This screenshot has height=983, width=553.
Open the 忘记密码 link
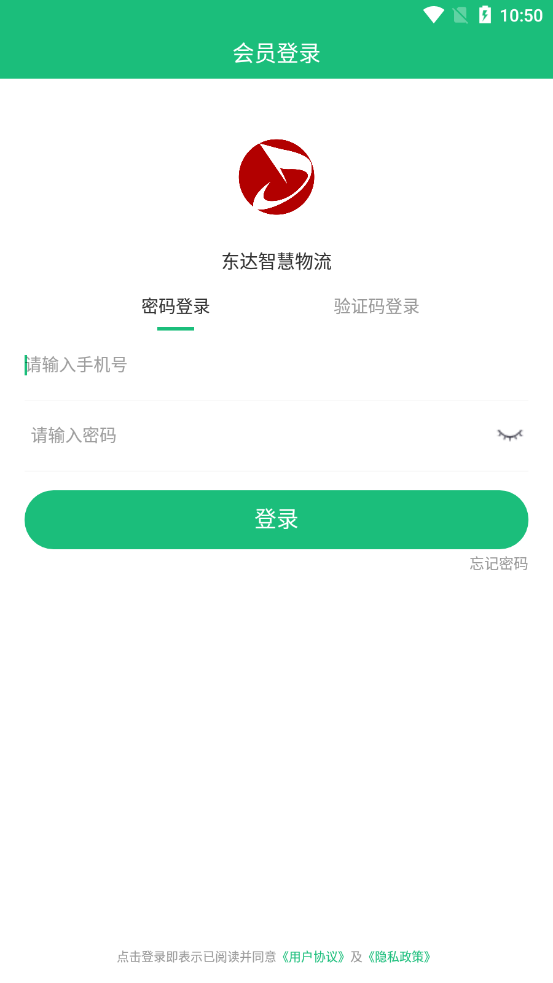coord(499,564)
